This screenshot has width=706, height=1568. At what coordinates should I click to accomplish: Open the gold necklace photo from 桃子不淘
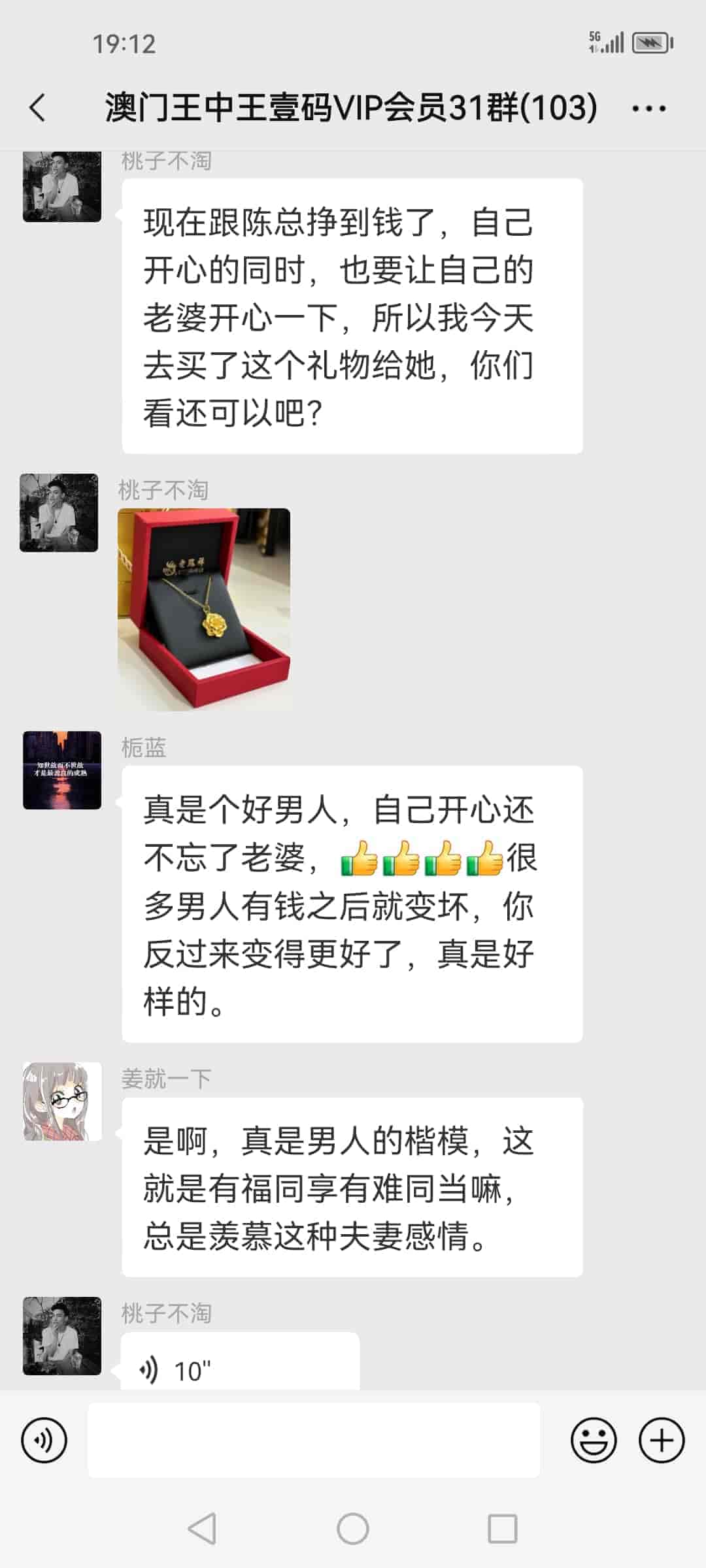tap(203, 609)
